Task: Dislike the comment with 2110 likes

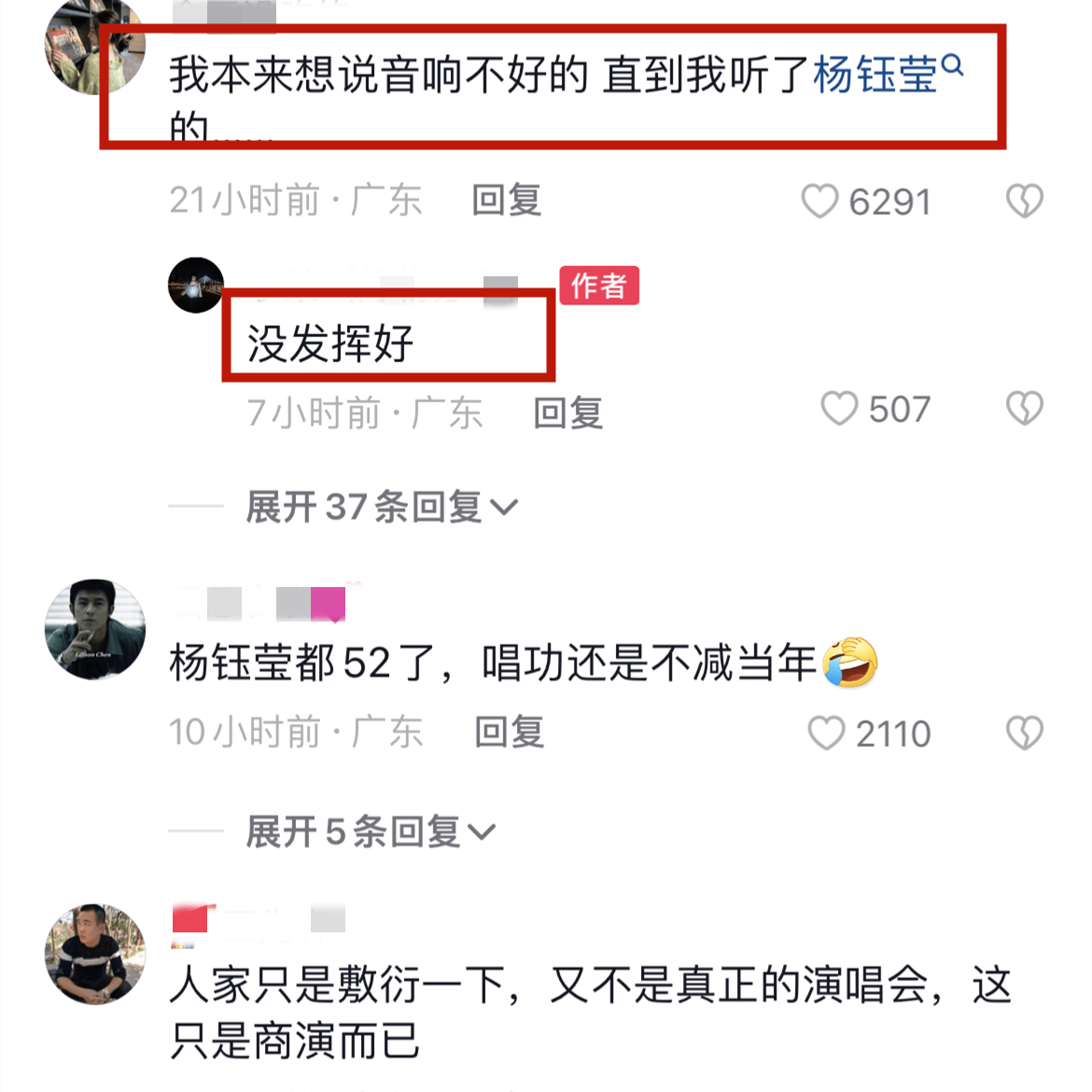Action: pyautogui.click(x=1024, y=734)
